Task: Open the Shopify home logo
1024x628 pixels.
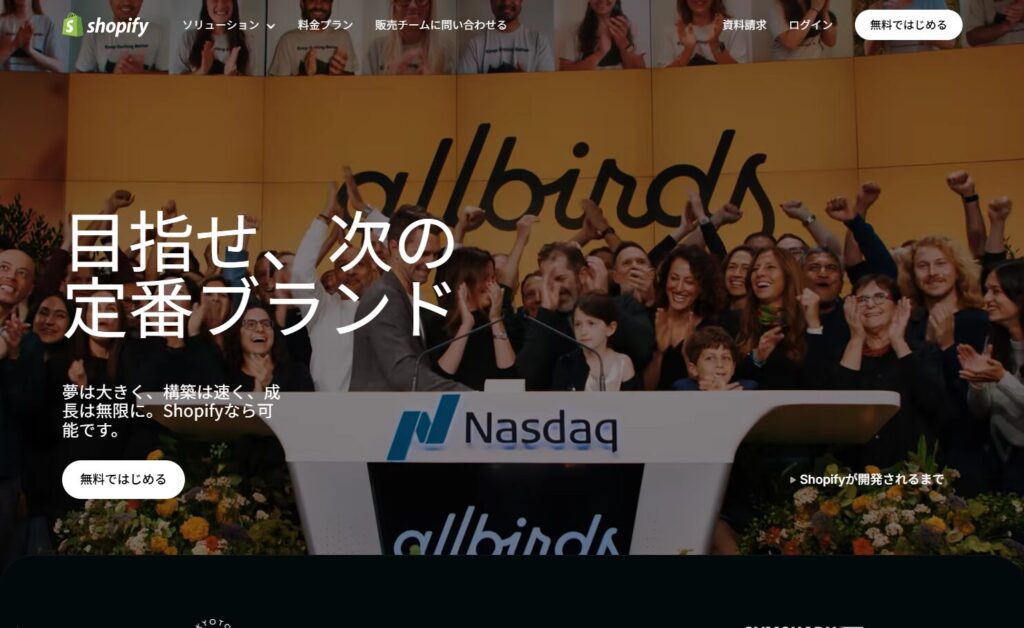Action: 105,26
